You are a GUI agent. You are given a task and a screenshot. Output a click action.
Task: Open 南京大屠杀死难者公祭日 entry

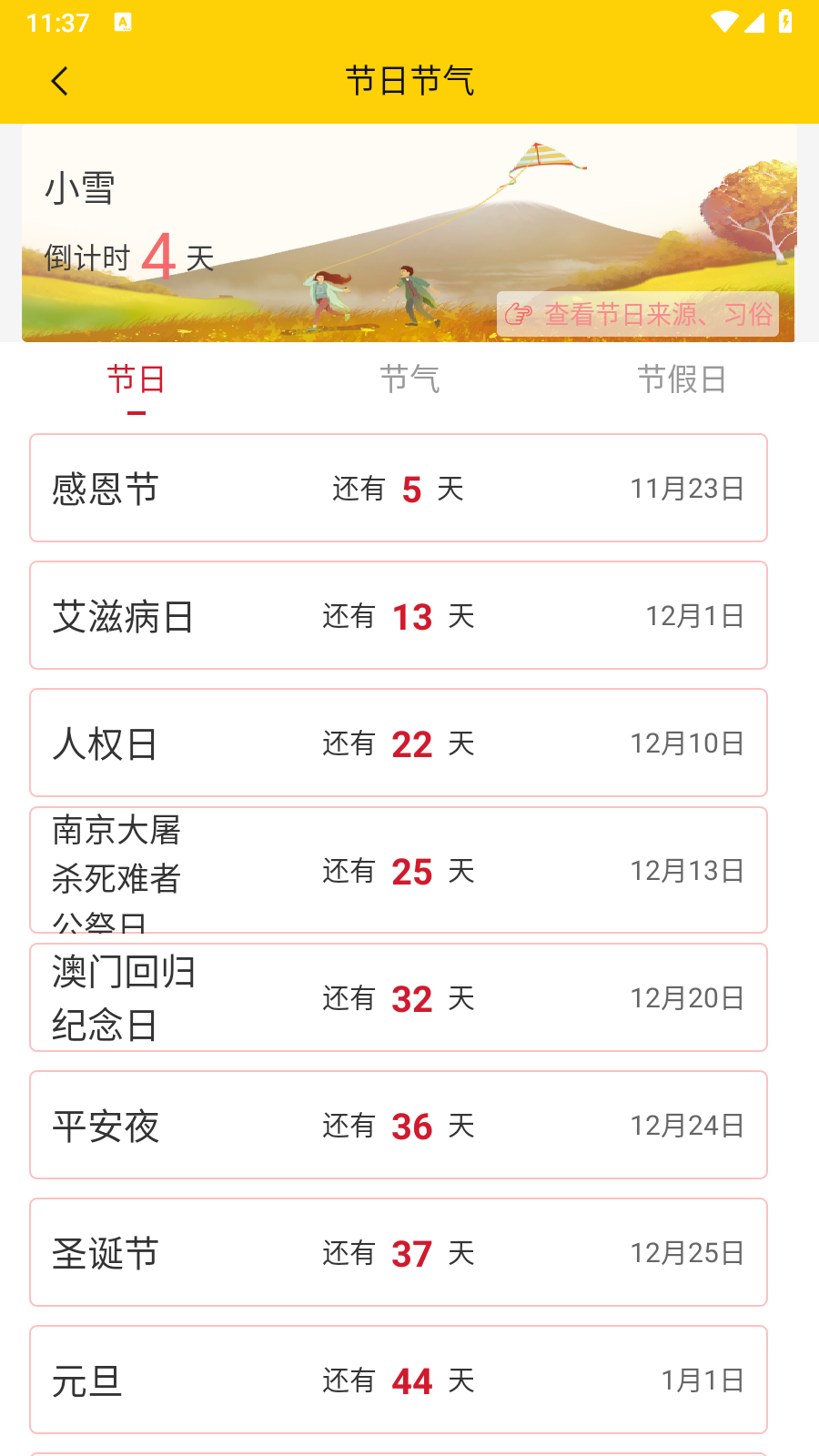coord(399,870)
